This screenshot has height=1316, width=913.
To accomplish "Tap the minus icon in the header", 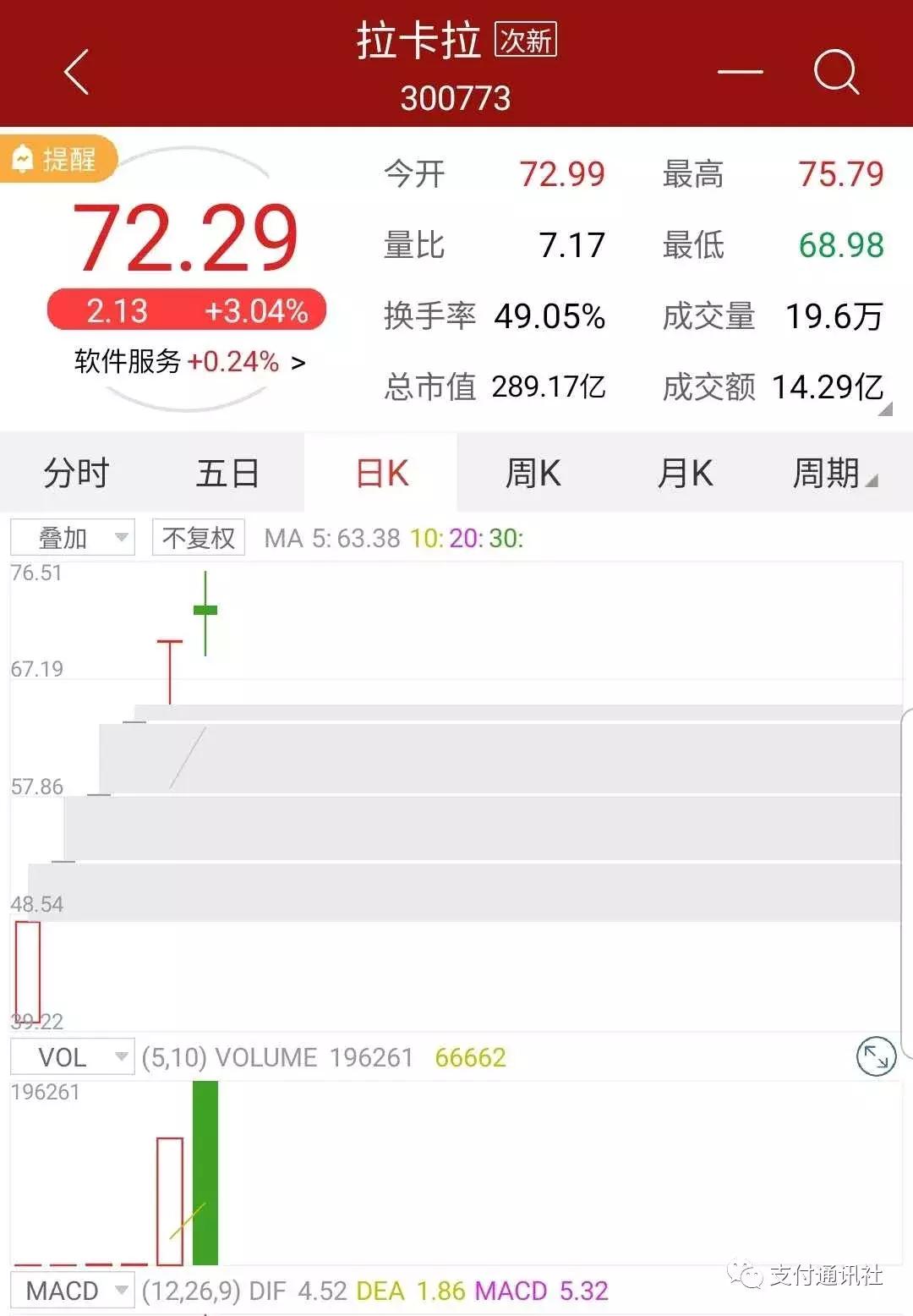I will 741,72.
